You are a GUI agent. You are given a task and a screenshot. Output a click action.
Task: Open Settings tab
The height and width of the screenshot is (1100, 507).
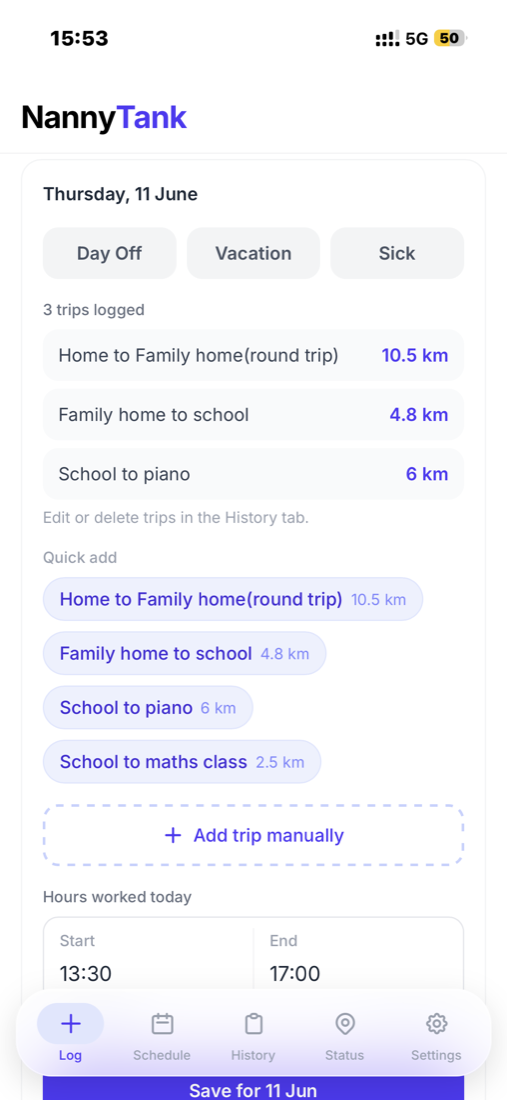point(436,1033)
